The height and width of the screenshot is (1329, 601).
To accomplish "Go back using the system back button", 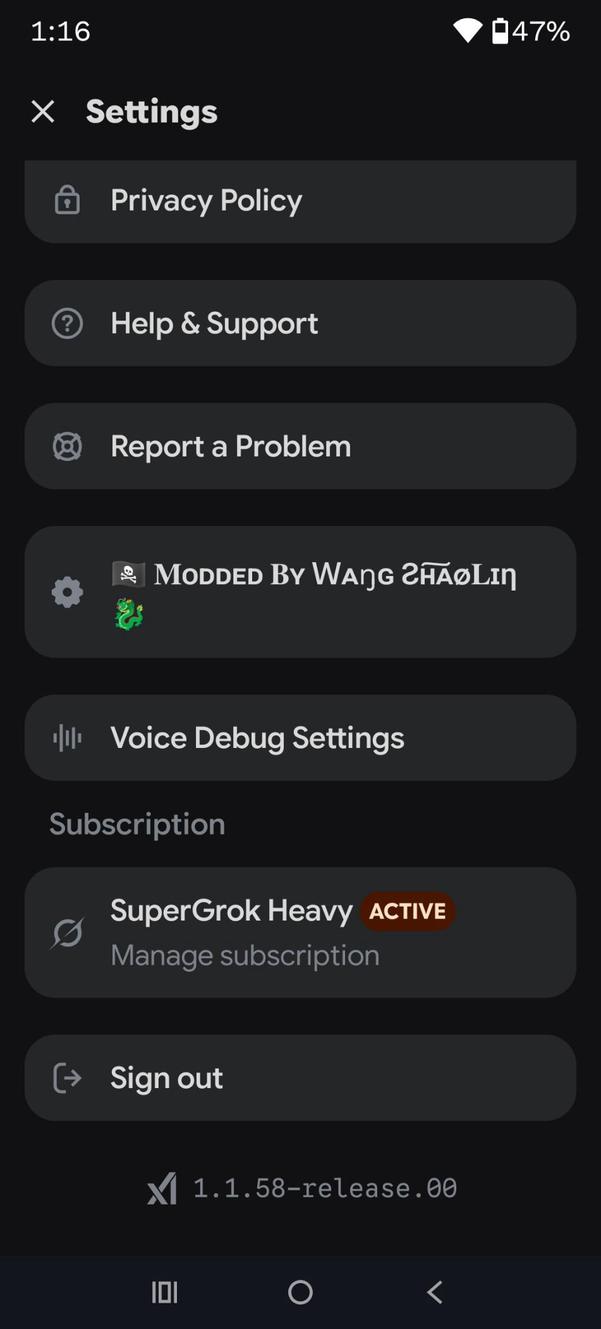I will coord(435,1293).
